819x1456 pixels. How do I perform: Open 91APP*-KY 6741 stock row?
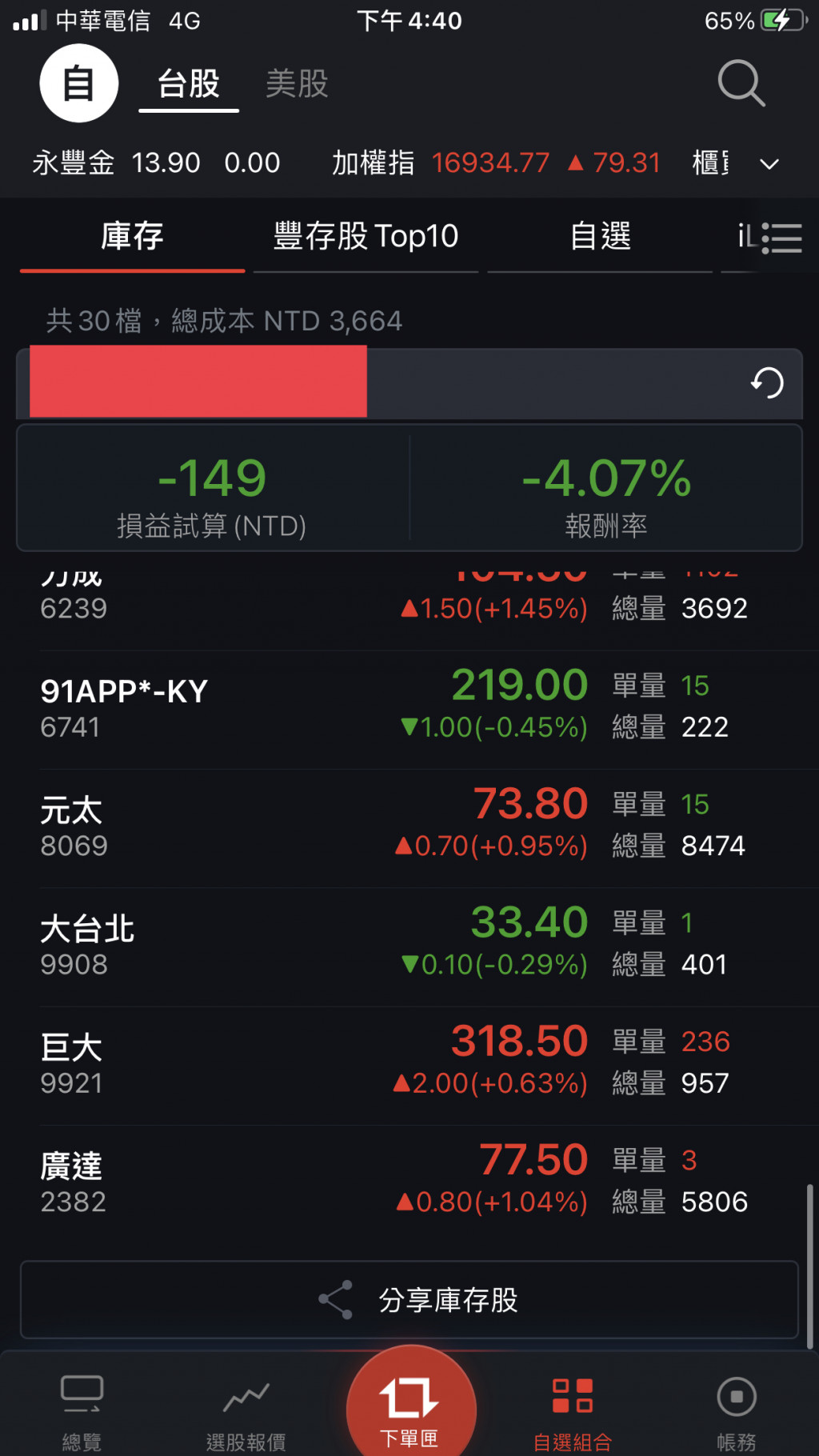320,708
